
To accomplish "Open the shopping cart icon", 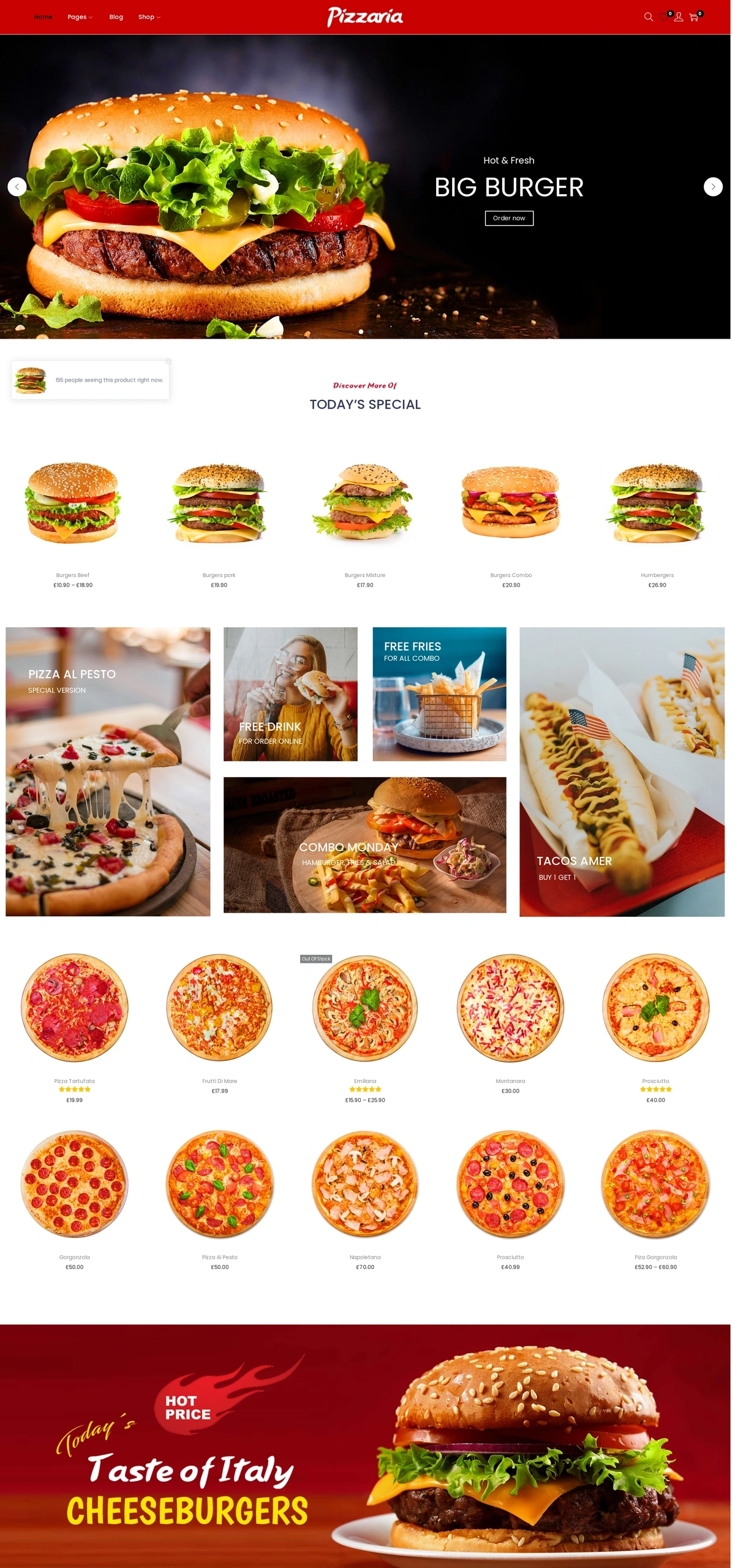I will (693, 17).
